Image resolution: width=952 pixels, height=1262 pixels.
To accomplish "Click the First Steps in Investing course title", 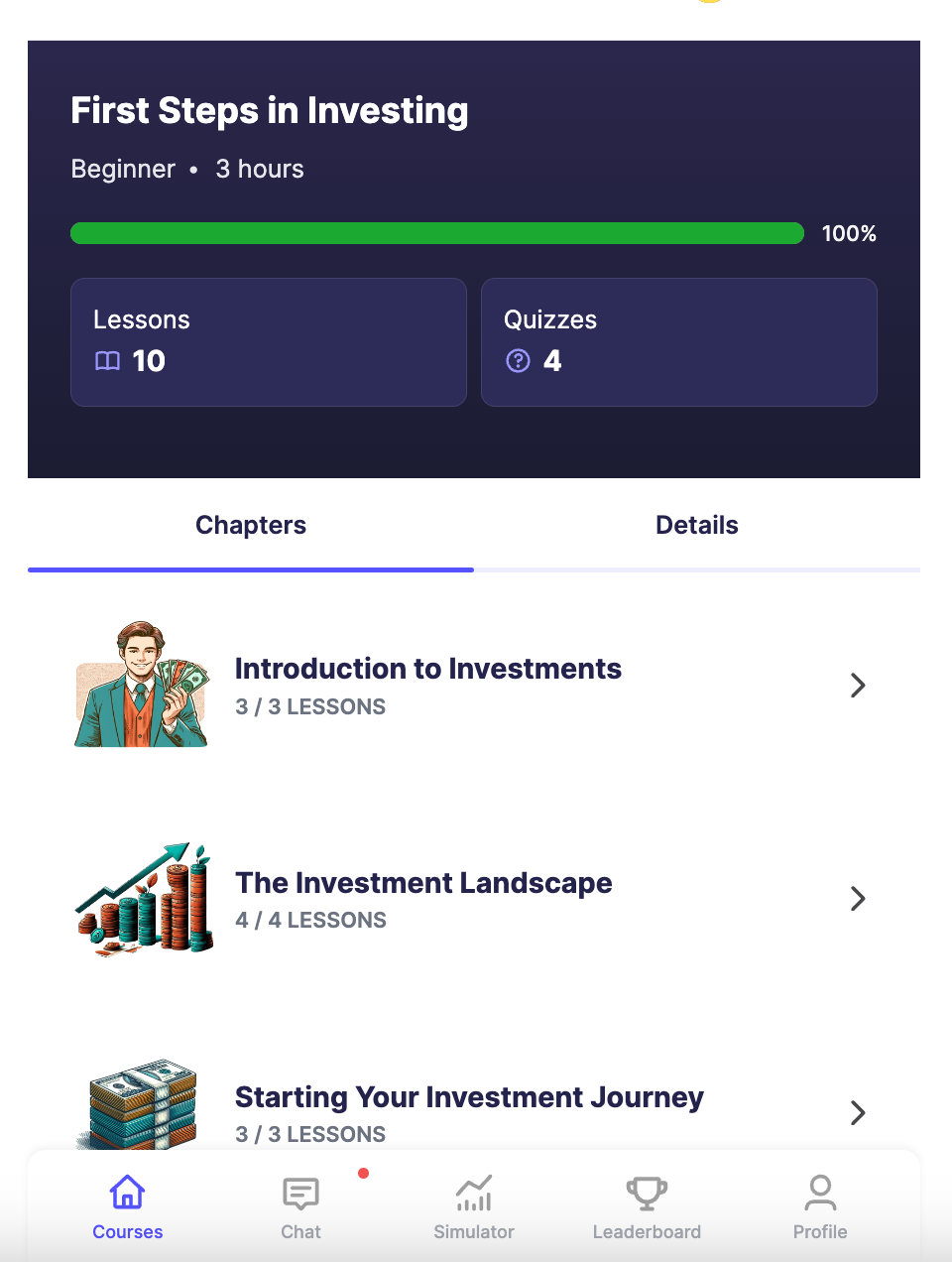I will click(269, 110).
